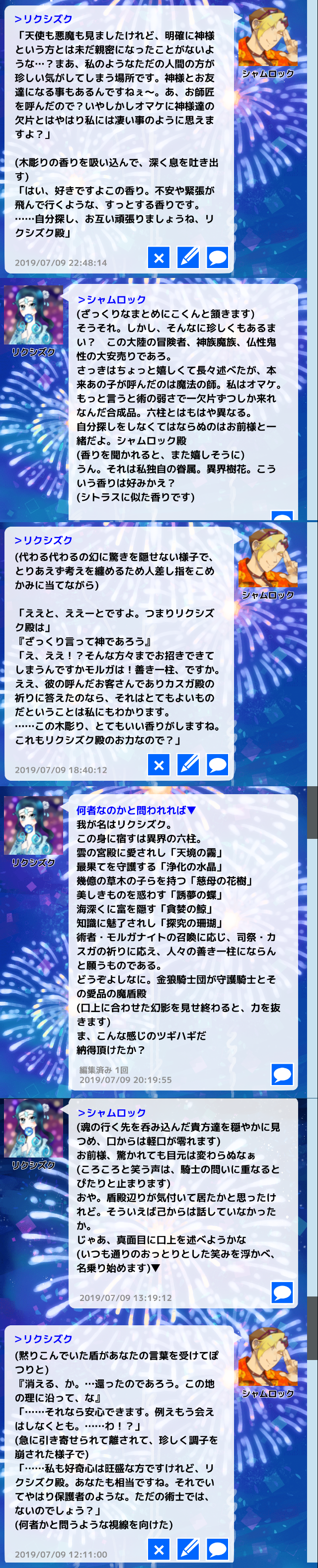The image size is (318, 1568).
Task: Reply to the message posted at 18:40:12
Action: coord(217,765)
